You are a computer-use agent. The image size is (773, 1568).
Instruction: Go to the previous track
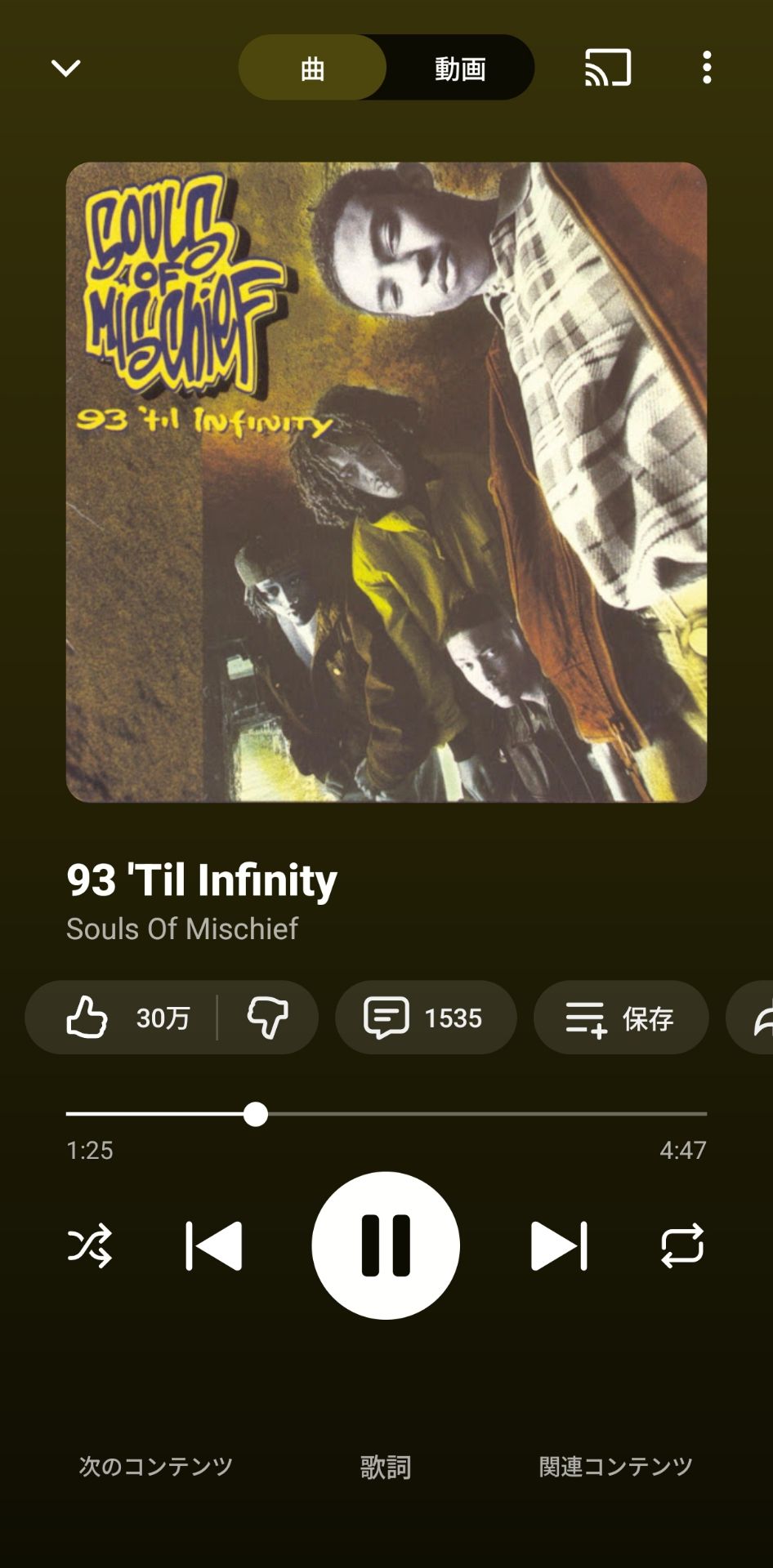pyautogui.click(x=214, y=1245)
